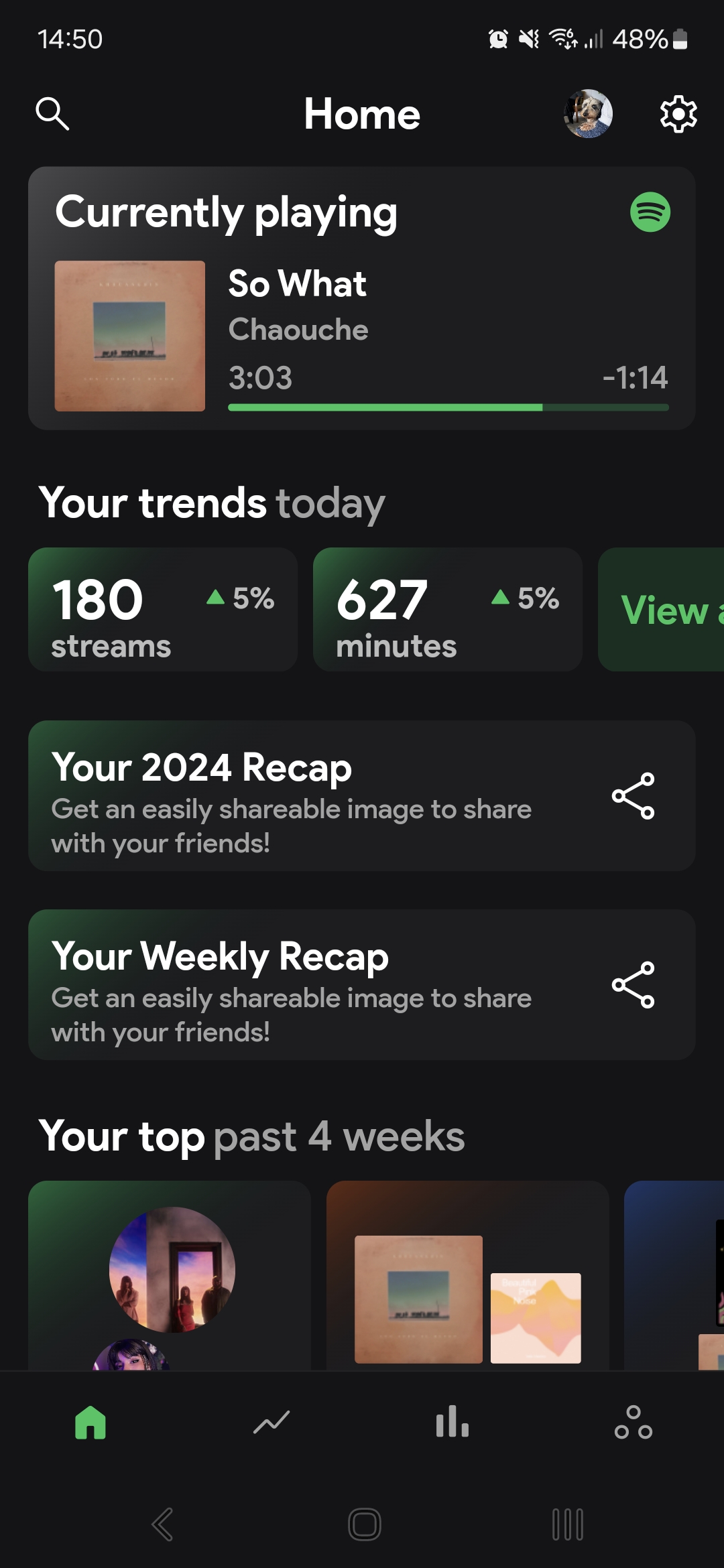Open the 627 minutes trend card
This screenshot has height=1568, width=724.
[x=447, y=610]
